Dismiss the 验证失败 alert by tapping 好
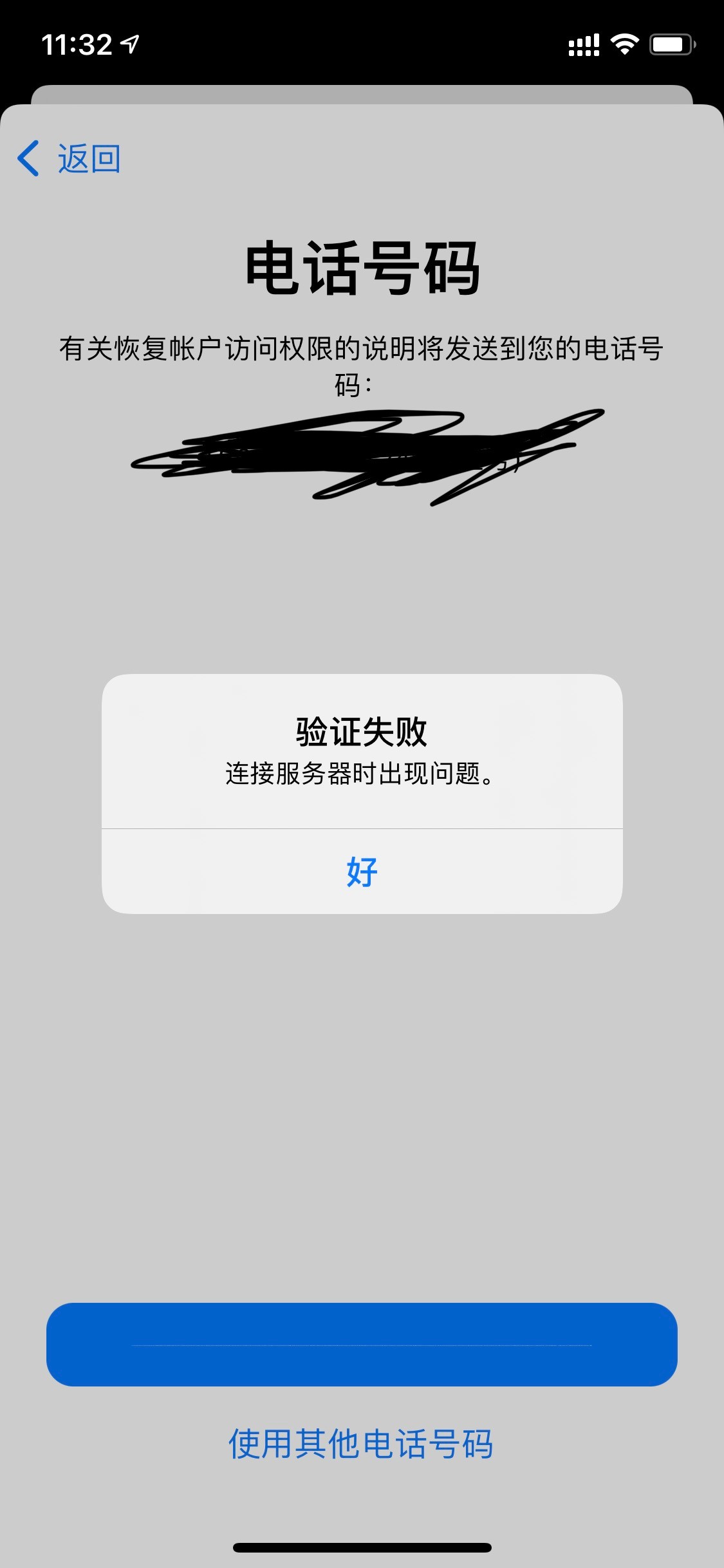Screen dimensions: 724x1568 362,872
